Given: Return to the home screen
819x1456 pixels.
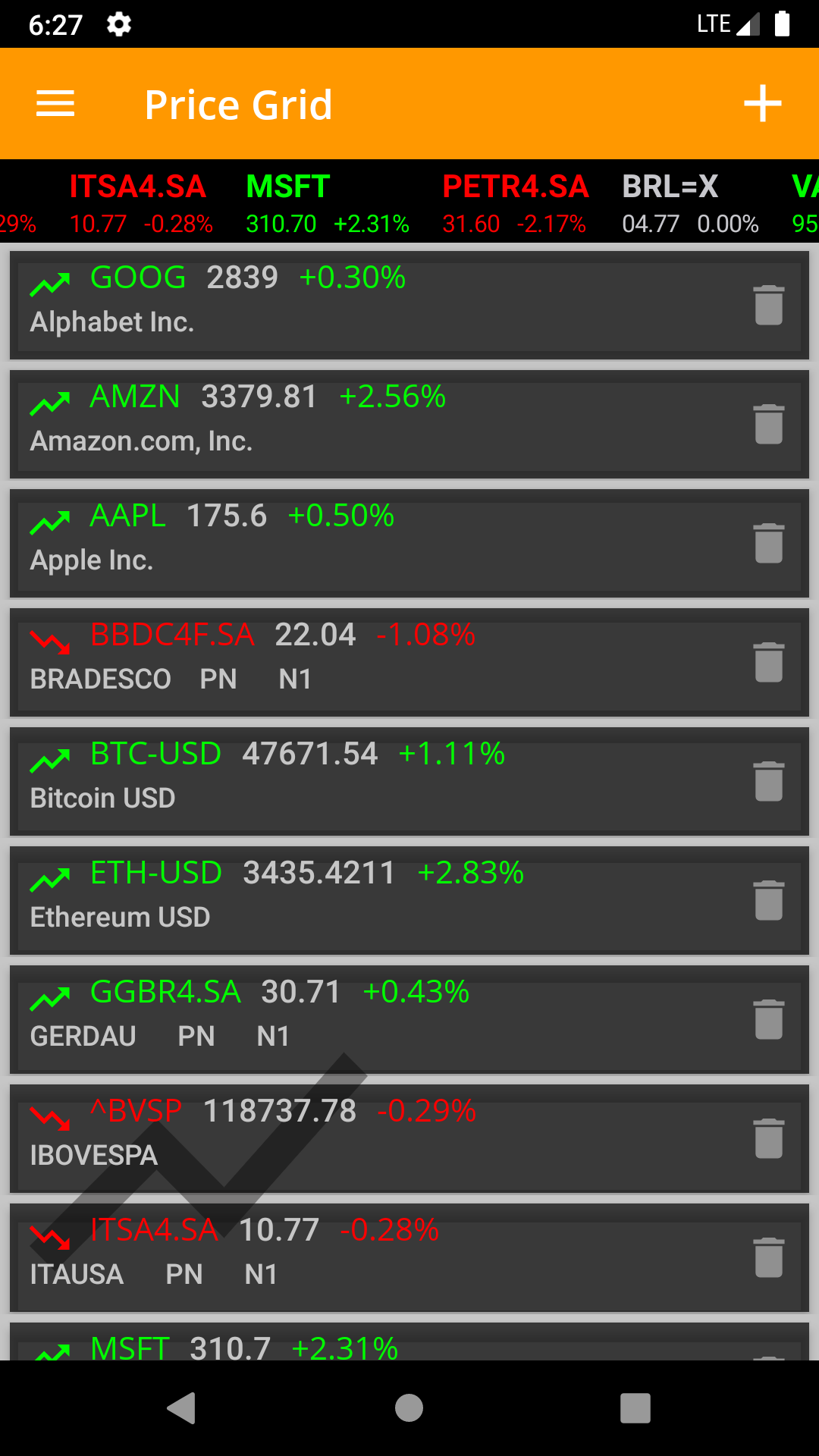Looking at the screenshot, I should tap(409, 1408).
